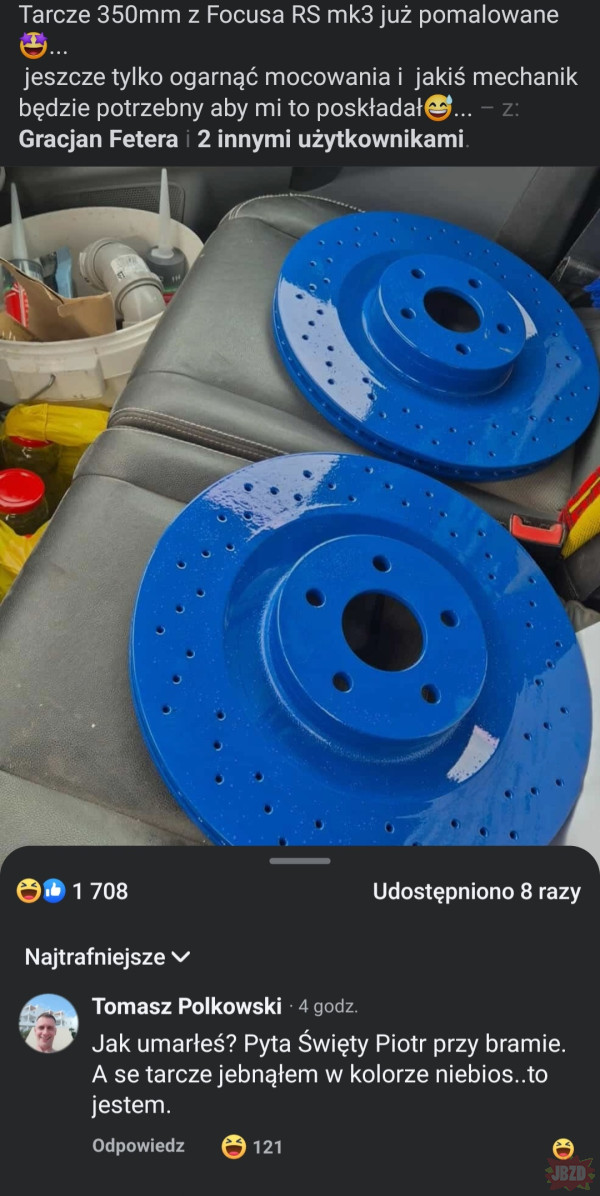View the 121 reactions on Tomasz's comment
This screenshot has height=1196, width=600.
[252, 1147]
